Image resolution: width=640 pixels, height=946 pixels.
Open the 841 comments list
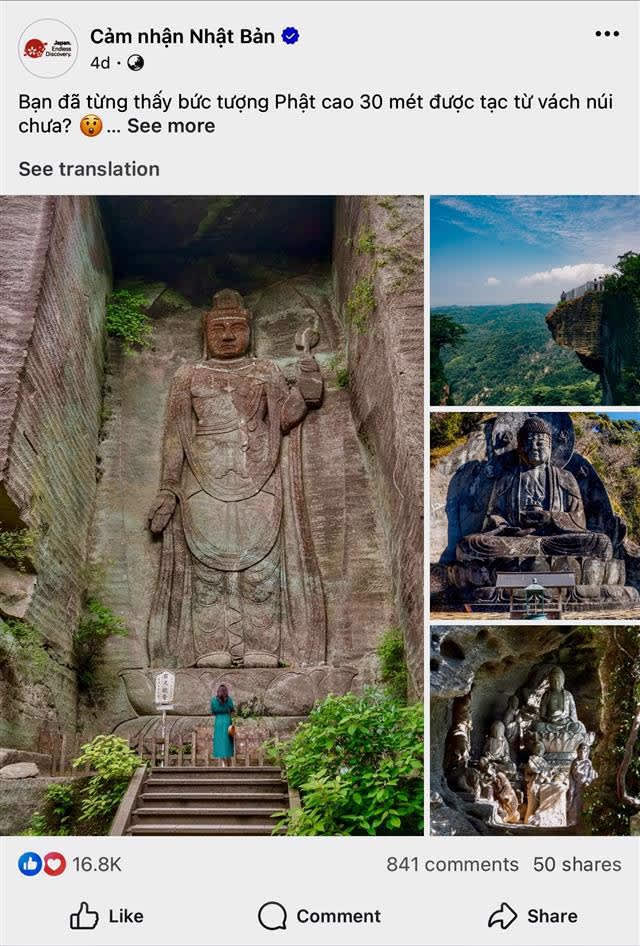(x=452, y=864)
